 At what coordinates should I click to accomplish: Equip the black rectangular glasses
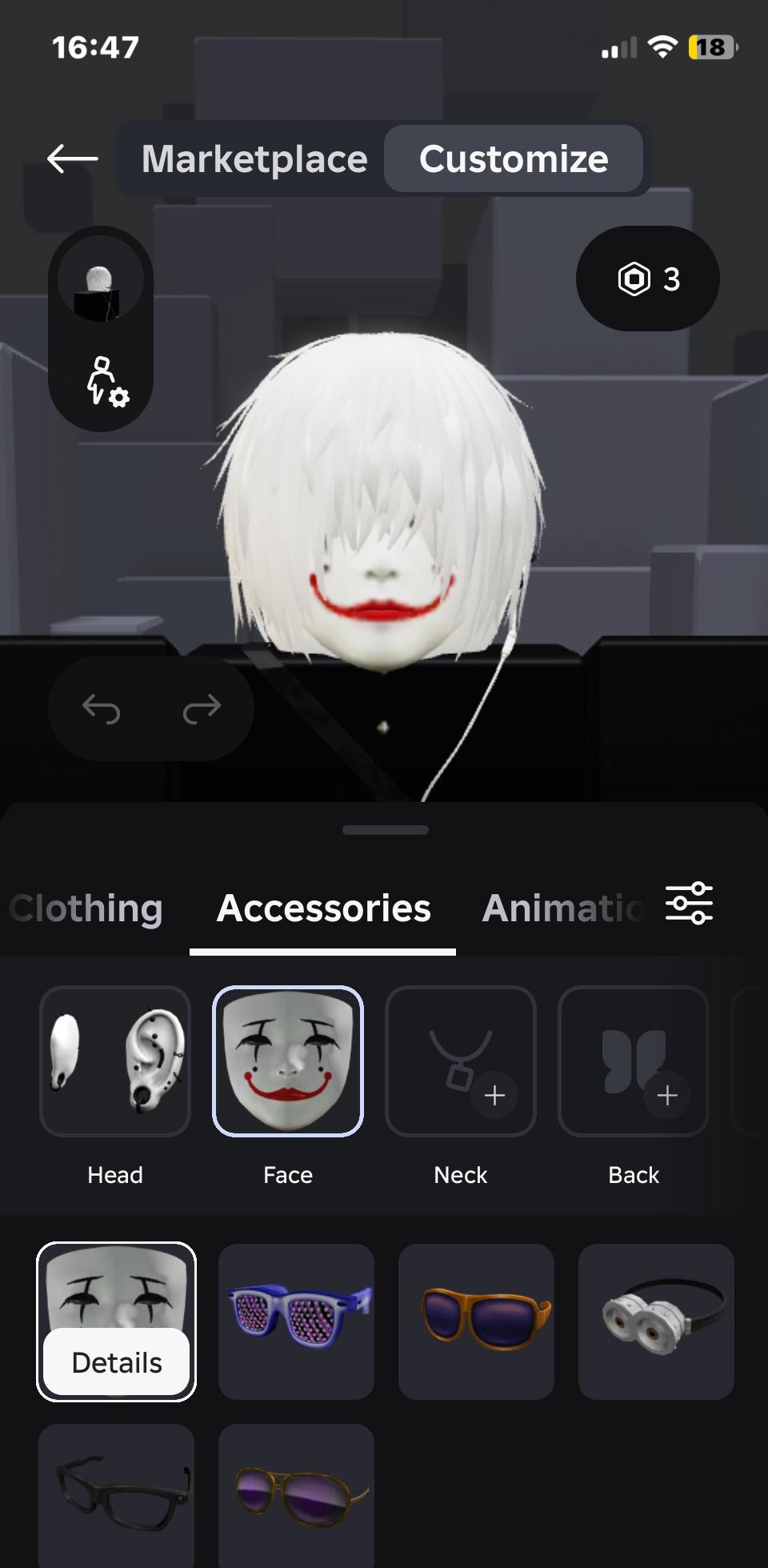pyautogui.click(x=117, y=1493)
